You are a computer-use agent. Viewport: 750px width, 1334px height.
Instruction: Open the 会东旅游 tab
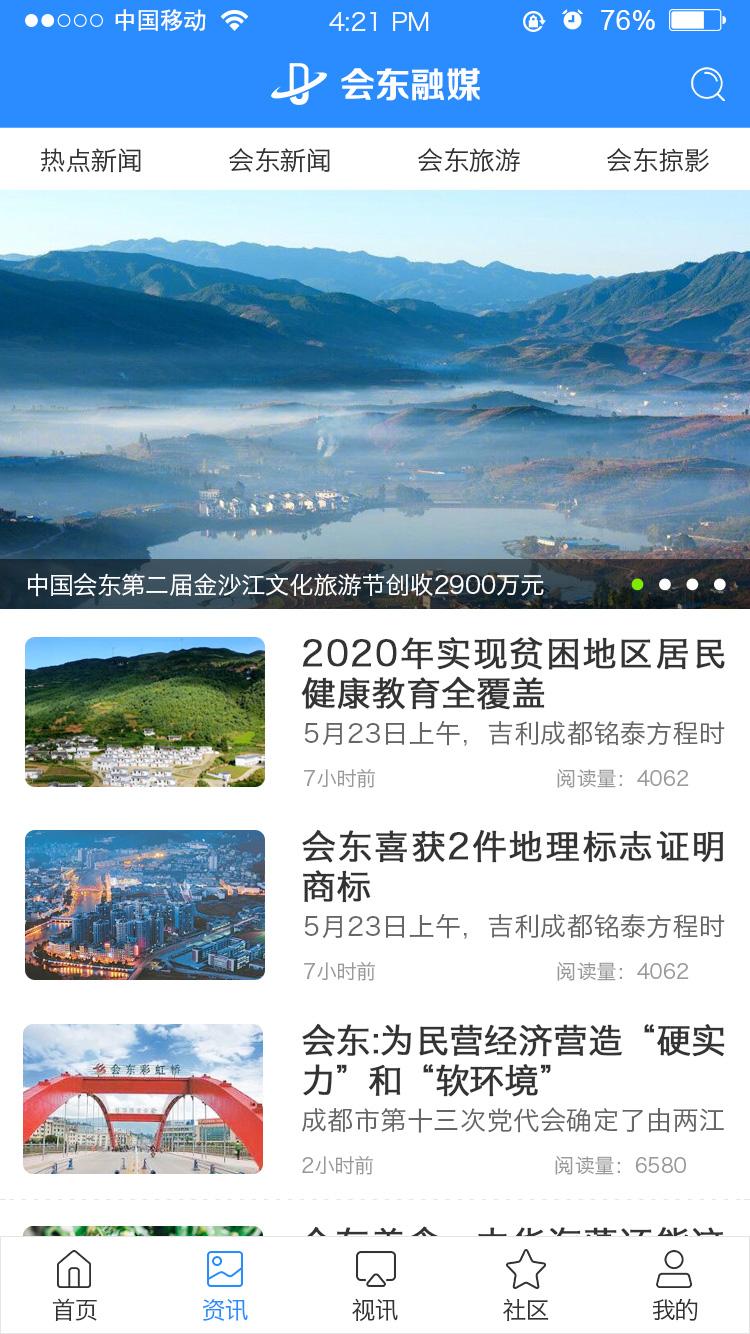click(x=469, y=160)
